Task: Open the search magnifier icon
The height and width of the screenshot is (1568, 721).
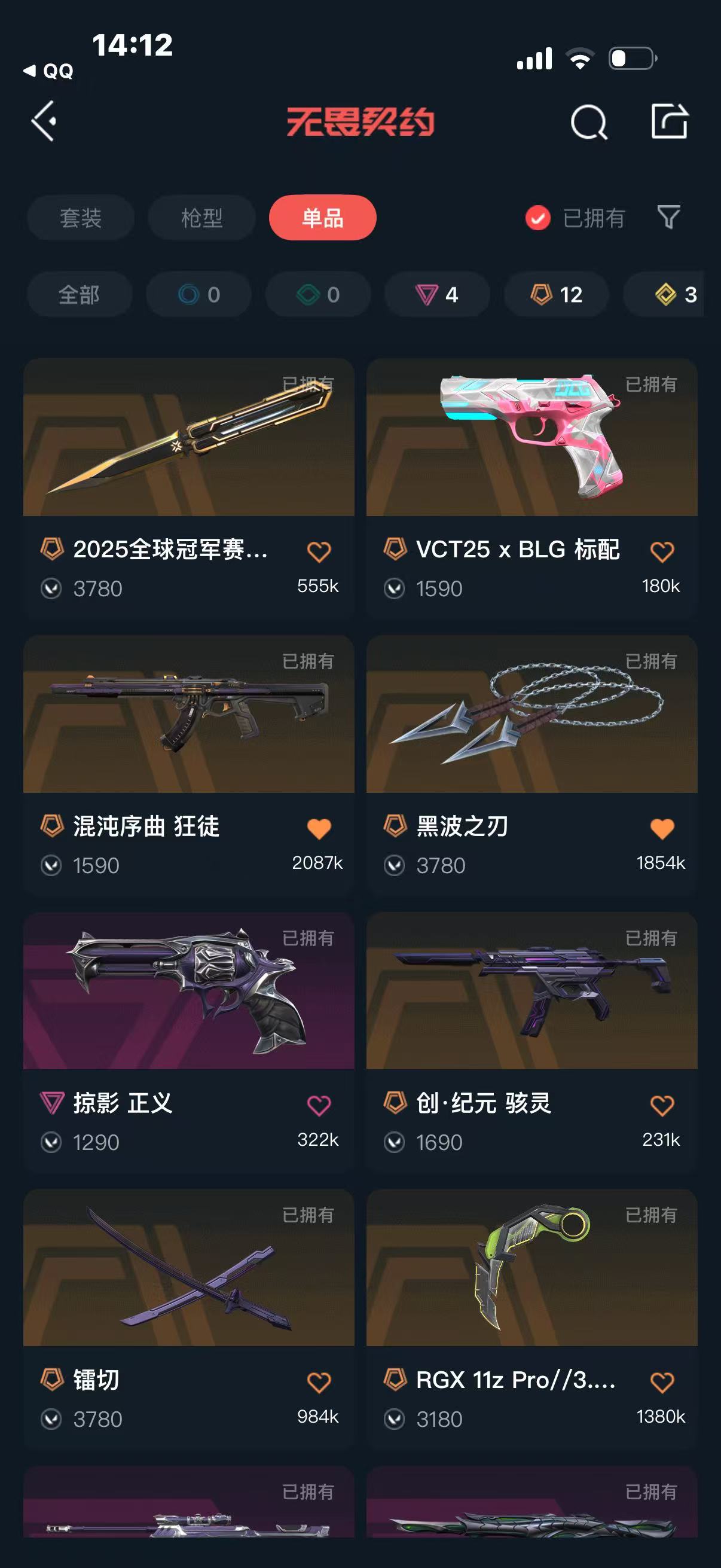Action: click(x=588, y=123)
